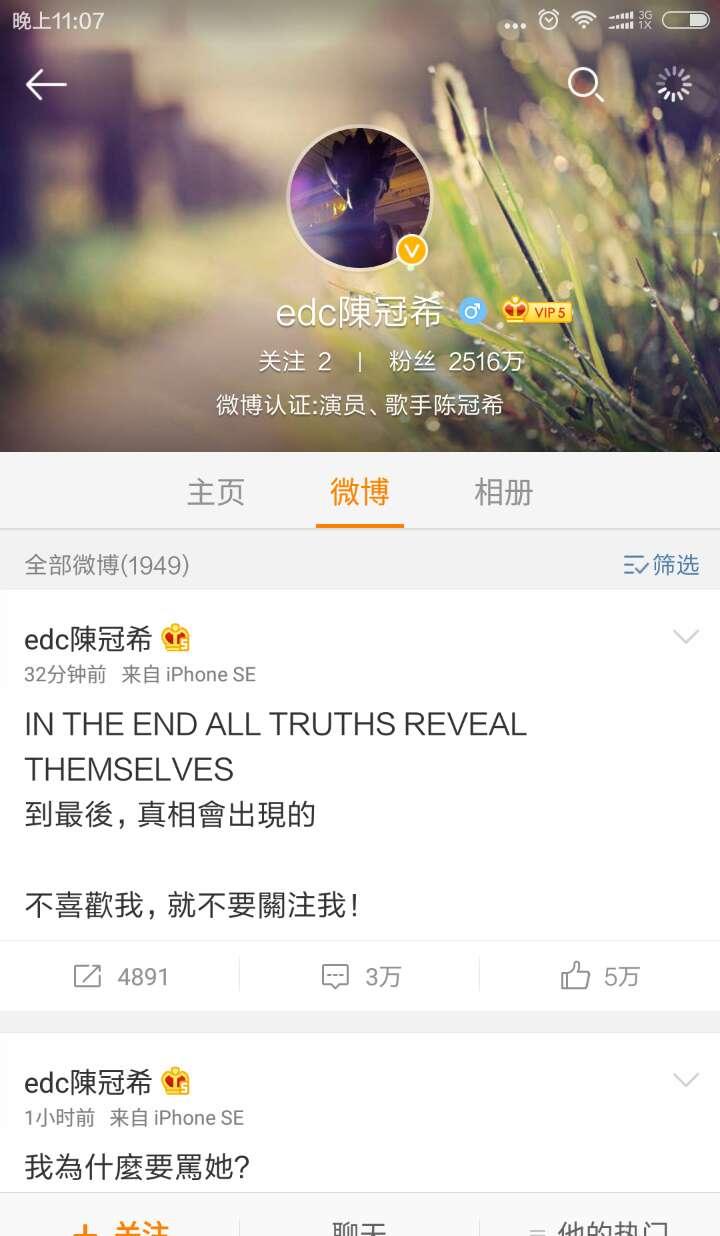Image resolution: width=720 pixels, height=1236 pixels.
Task: Switch to the 主页 tab
Action: (x=216, y=492)
